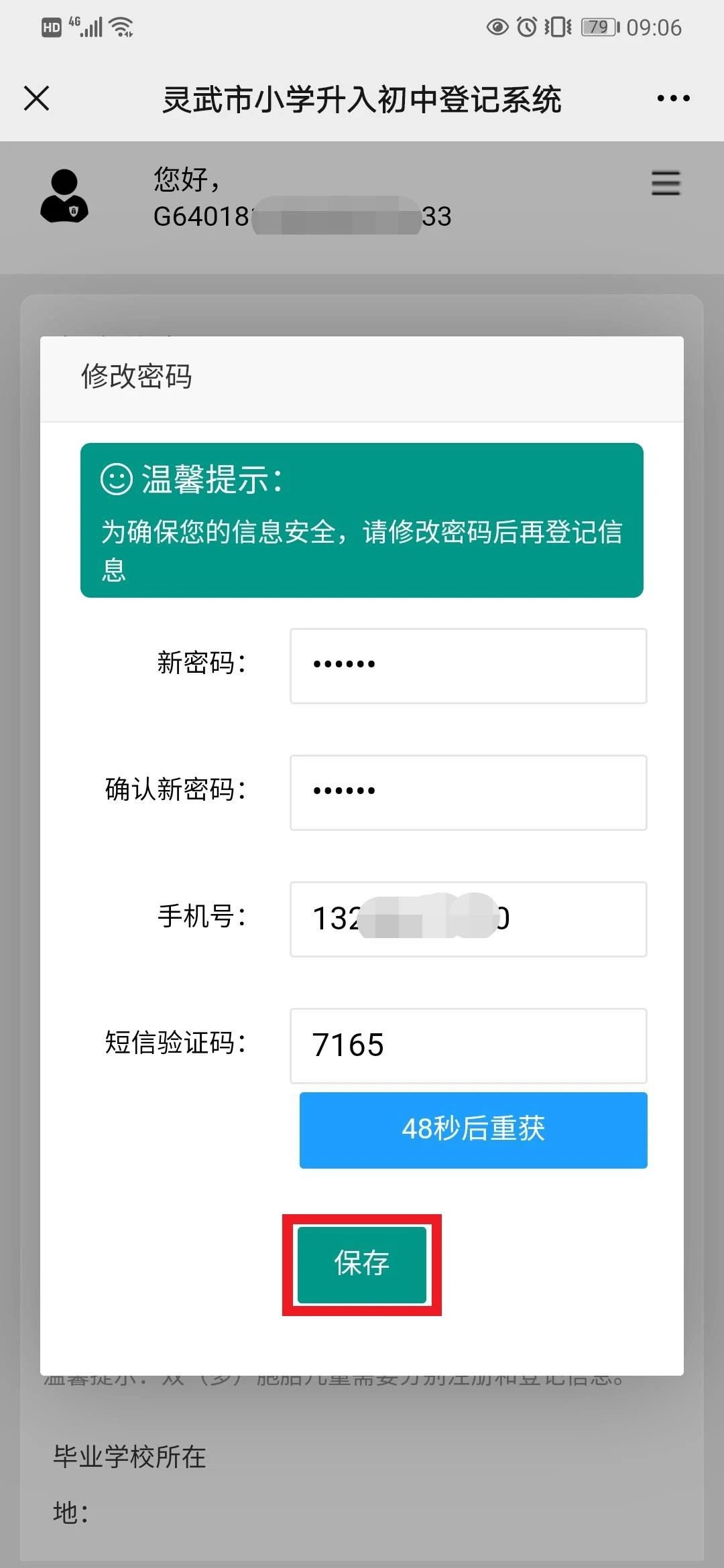The width and height of the screenshot is (724, 1568).
Task: Tap the 48秒后重获 resend code button
Action: tap(473, 1130)
